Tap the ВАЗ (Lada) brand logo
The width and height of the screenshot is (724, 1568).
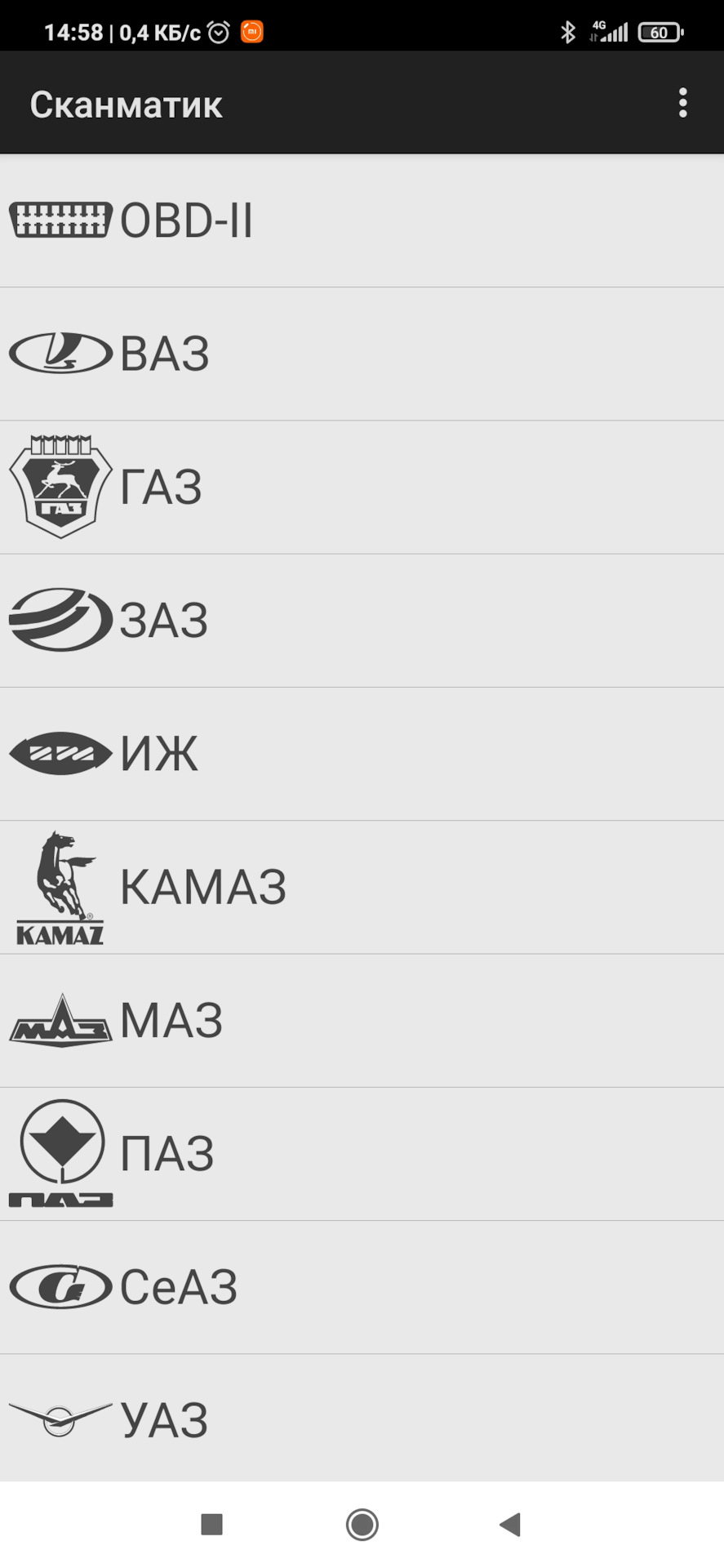[x=60, y=352]
